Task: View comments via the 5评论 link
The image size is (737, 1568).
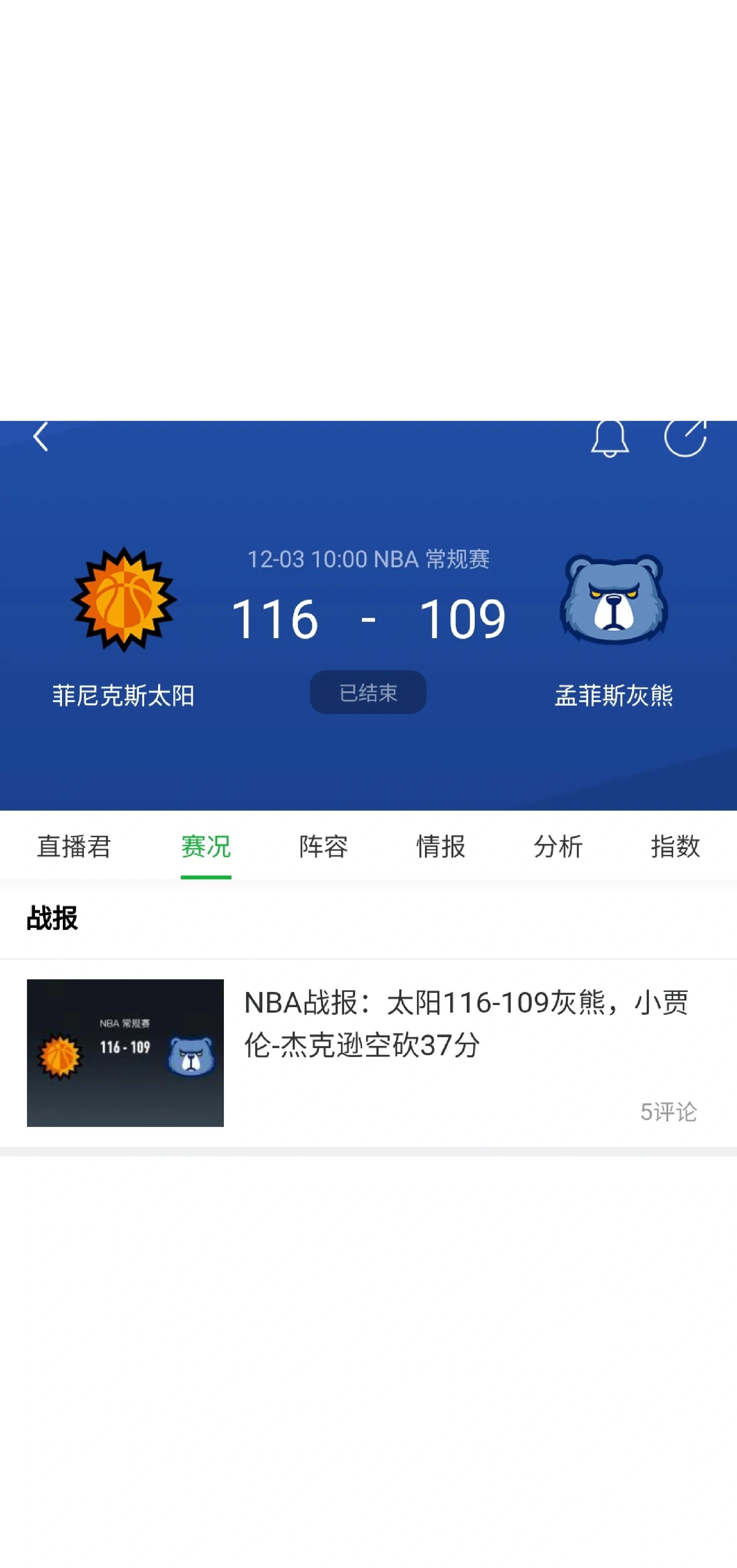Action: [667, 1110]
